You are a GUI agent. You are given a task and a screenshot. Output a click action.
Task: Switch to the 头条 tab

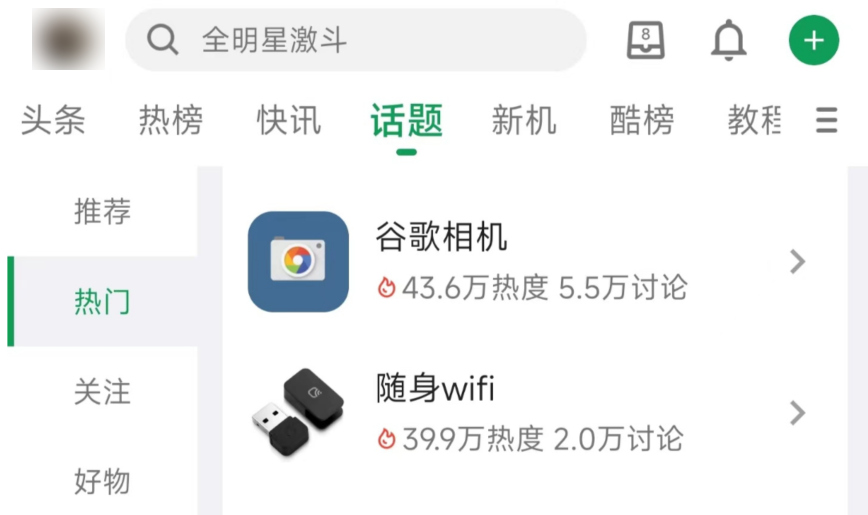[52, 121]
